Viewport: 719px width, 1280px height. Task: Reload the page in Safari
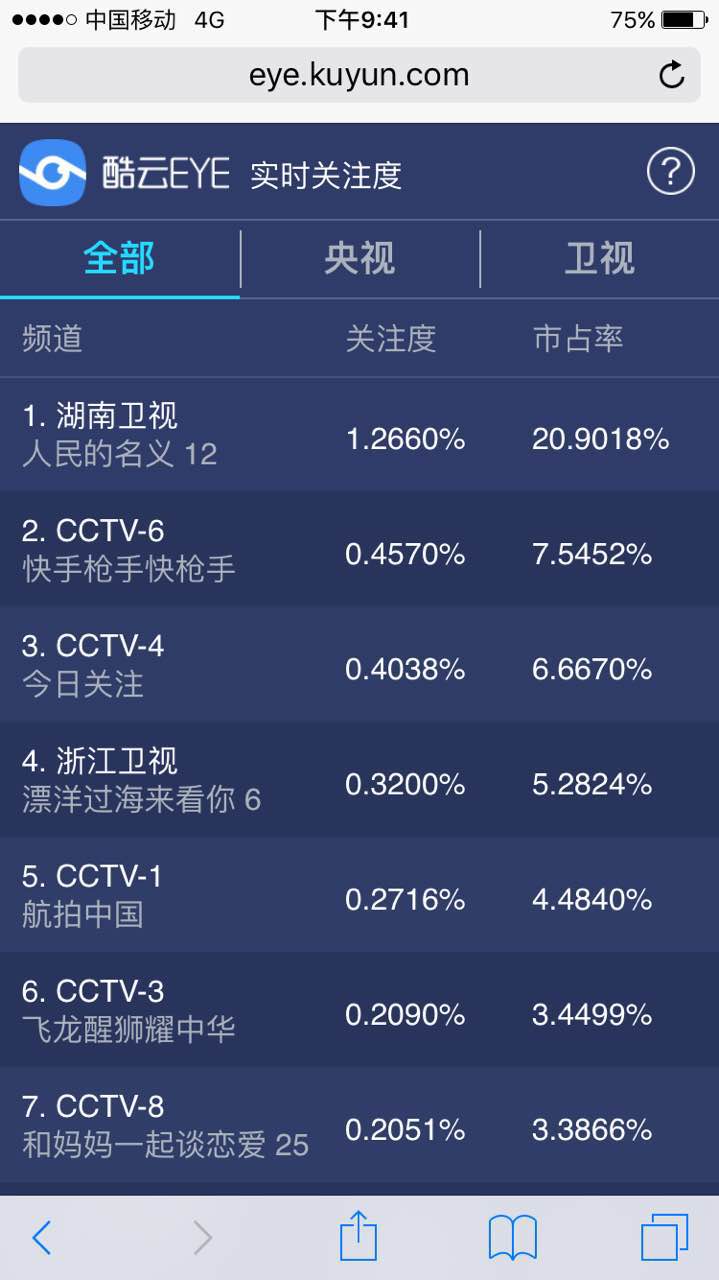(672, 75)
